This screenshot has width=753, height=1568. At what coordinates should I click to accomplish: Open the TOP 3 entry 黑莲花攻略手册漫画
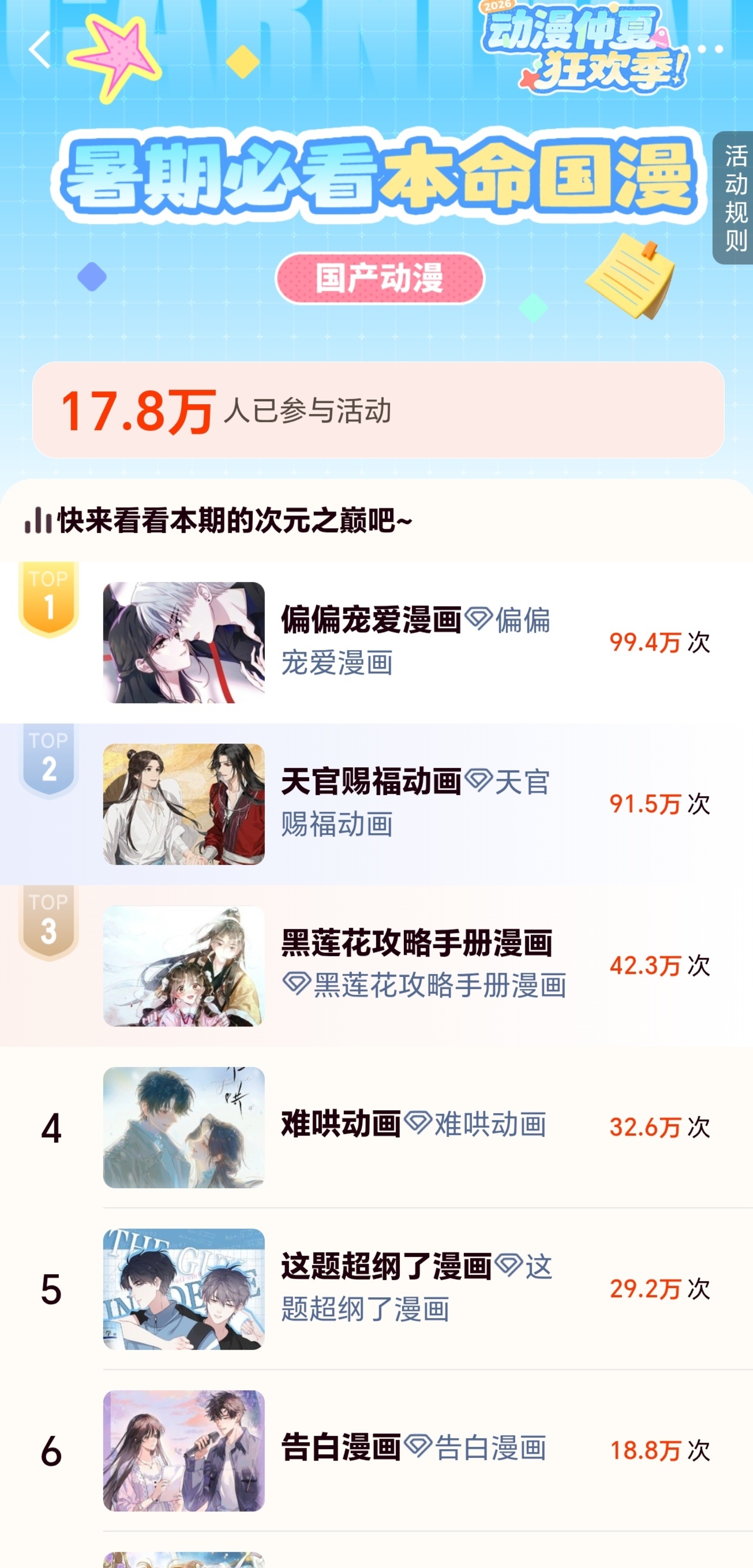tap(376, 966)
